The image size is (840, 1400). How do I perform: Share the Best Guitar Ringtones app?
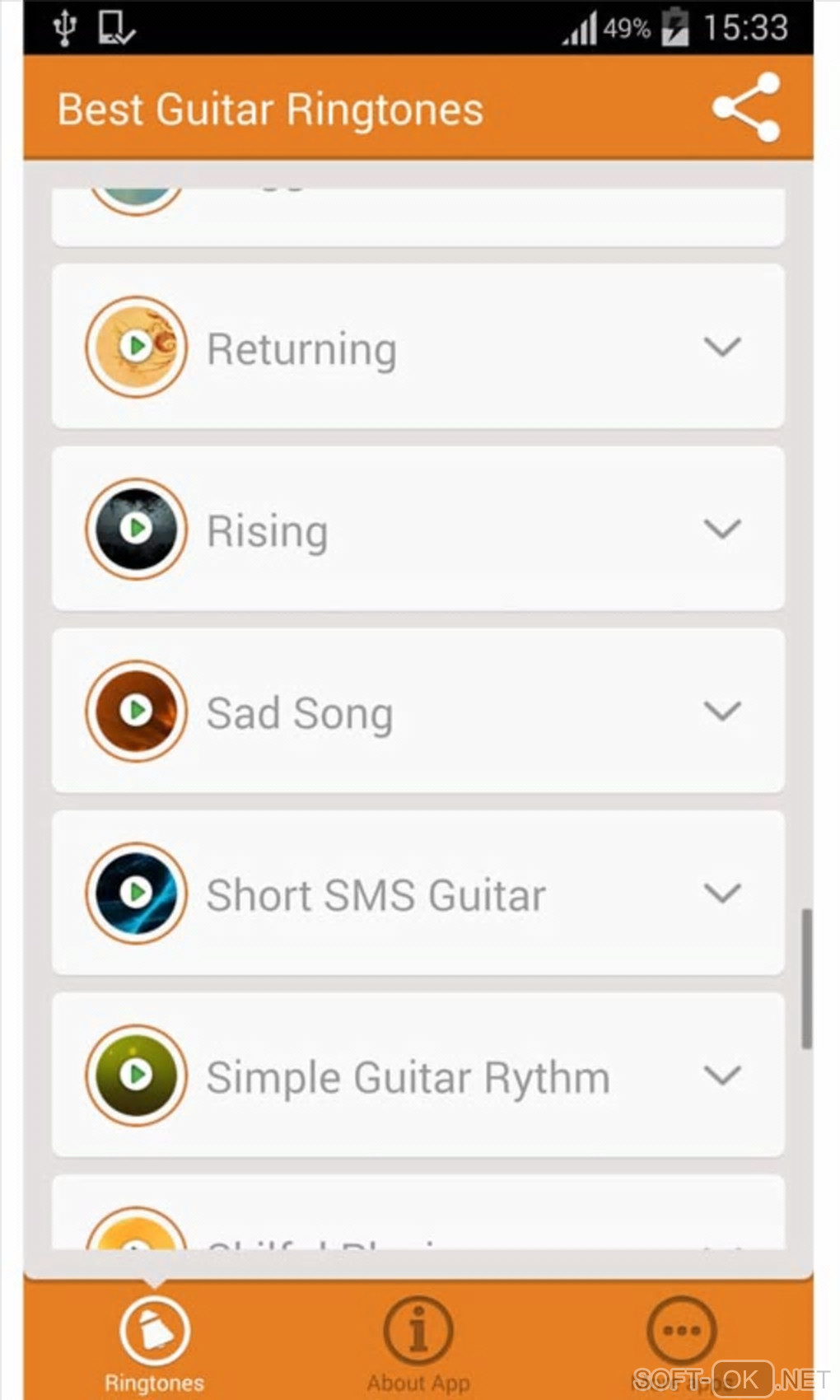click(746, 108)
